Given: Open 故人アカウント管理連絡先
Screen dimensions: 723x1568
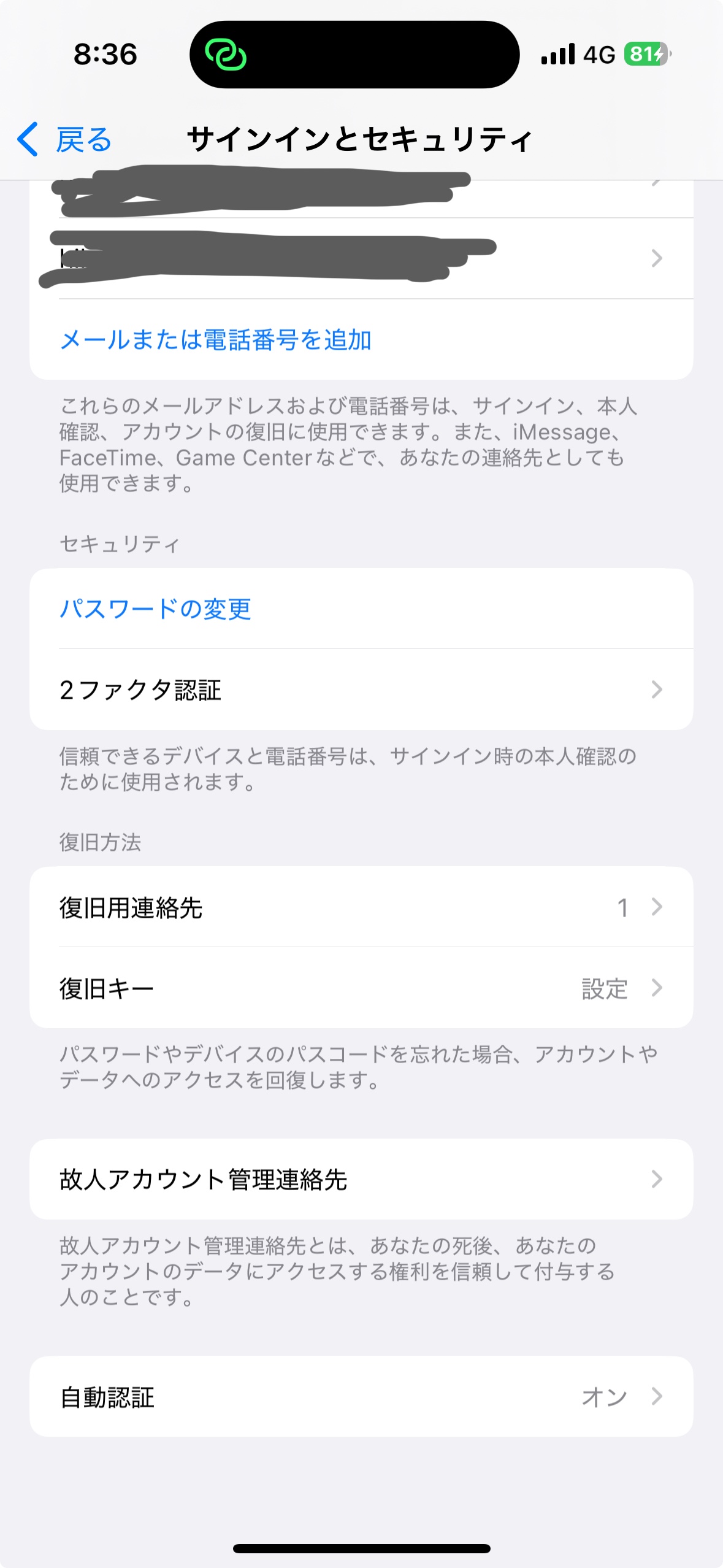Looking at the screenshot, I should pyautogui.click(x=361, y=1179).
